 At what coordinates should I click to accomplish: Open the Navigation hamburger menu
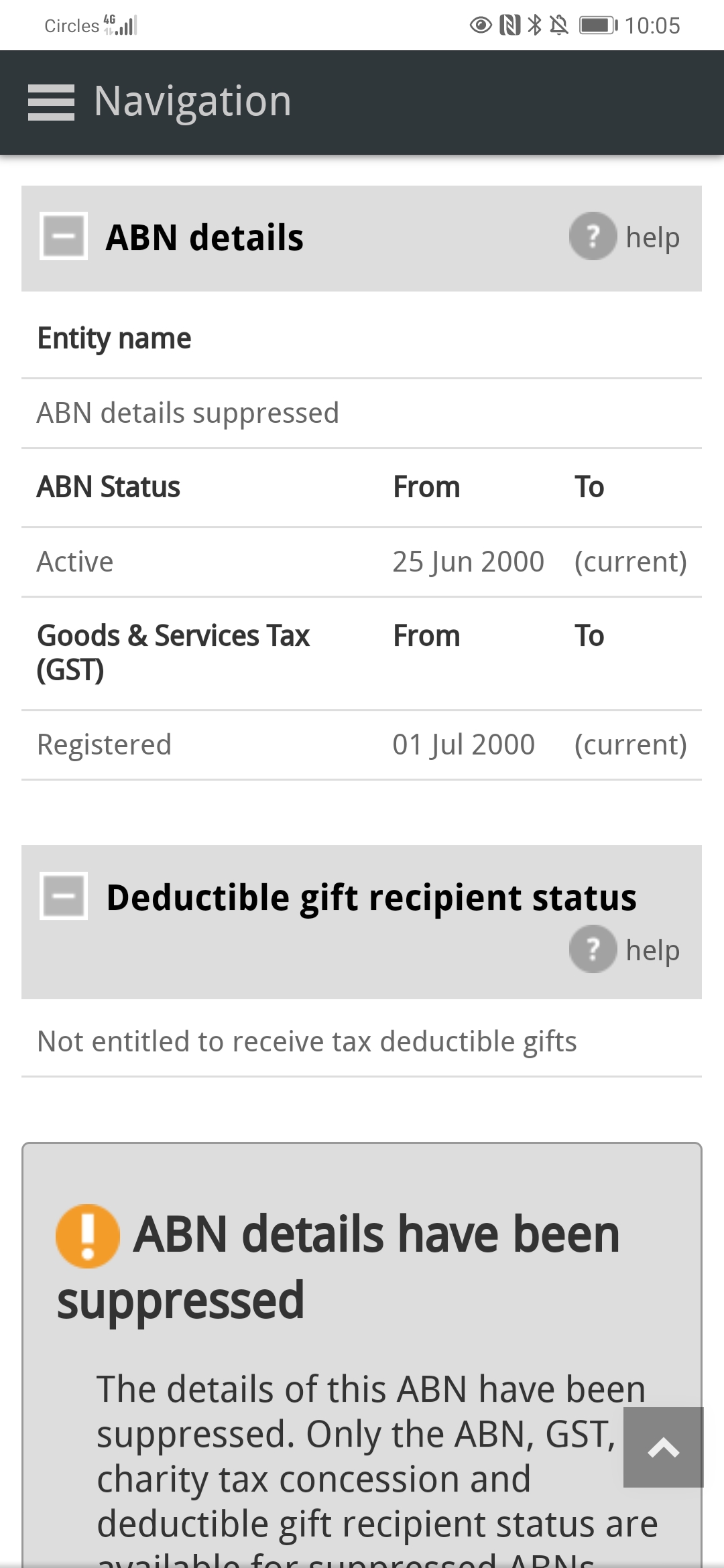[x=51, y=103]
